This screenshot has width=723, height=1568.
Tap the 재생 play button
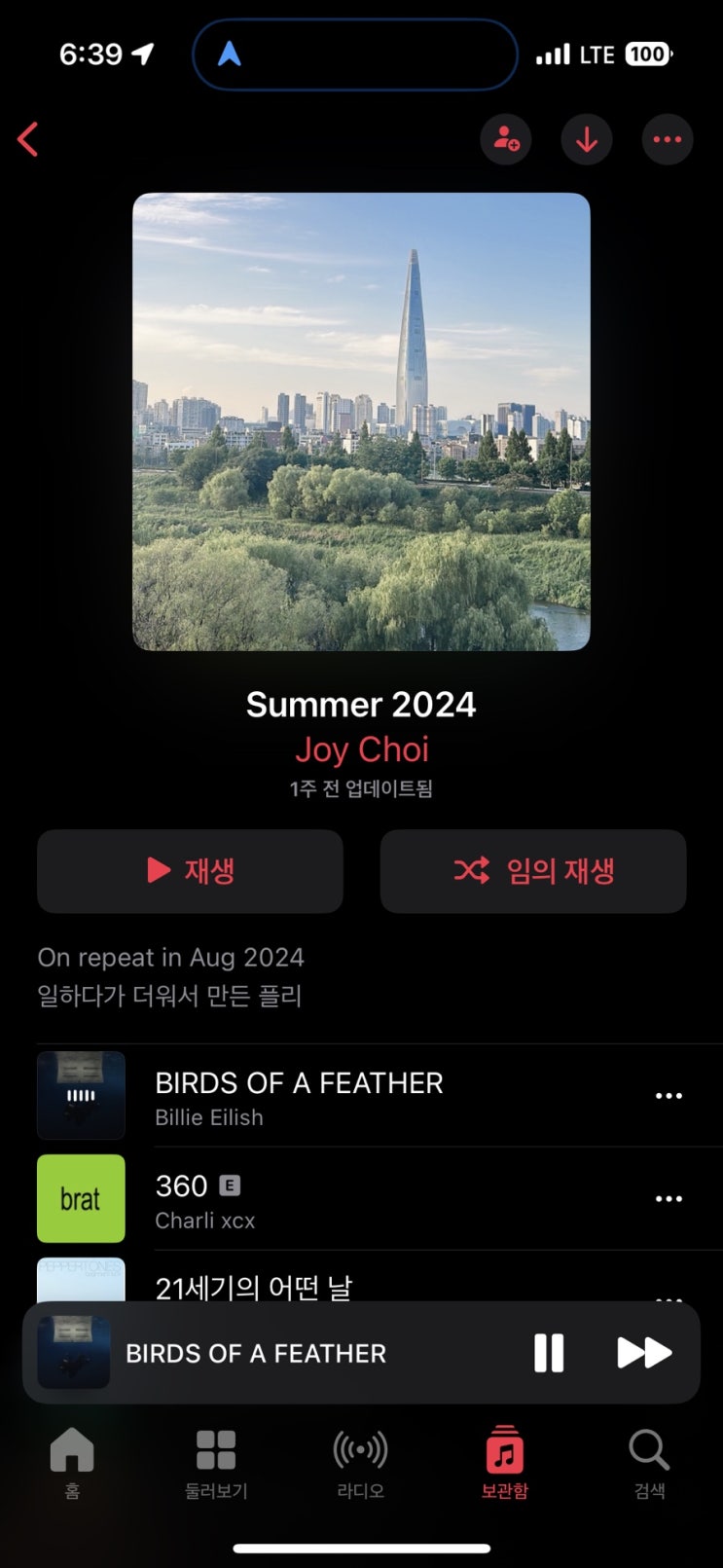[190, 871]
